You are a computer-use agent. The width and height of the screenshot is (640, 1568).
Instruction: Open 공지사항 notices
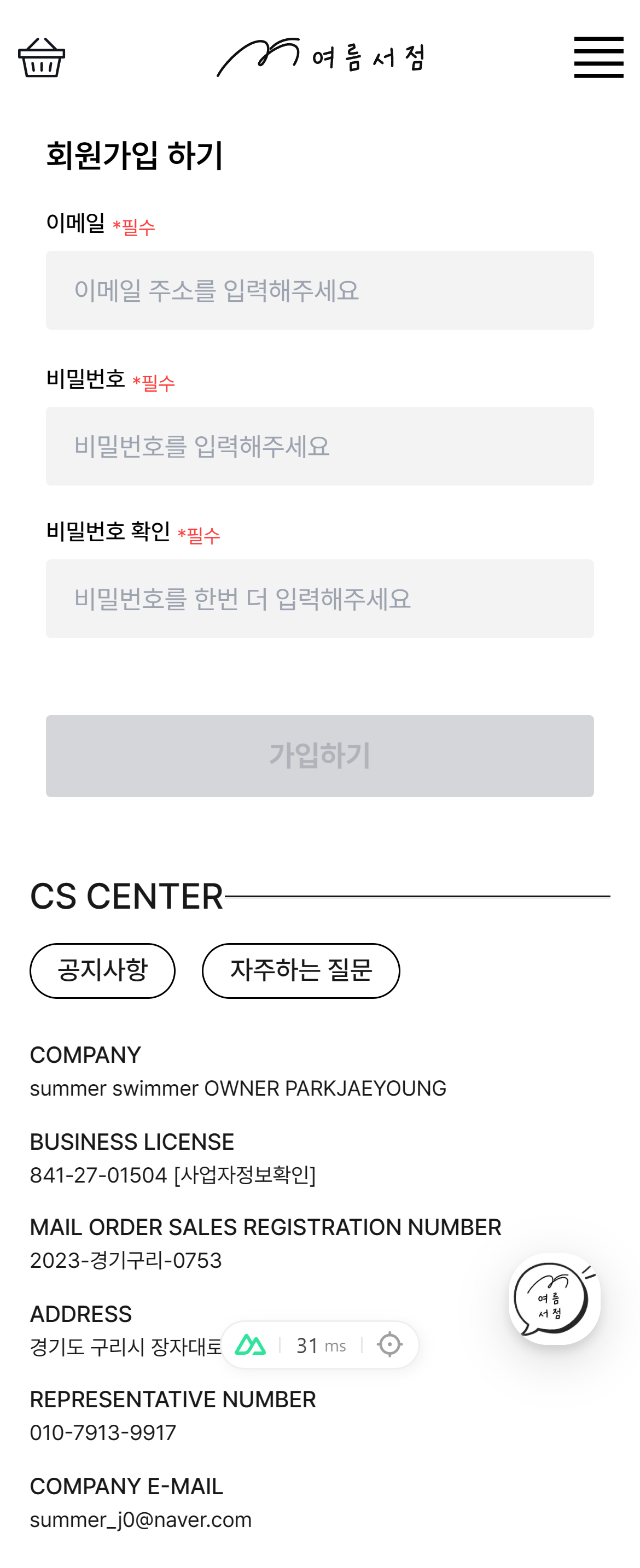[102, 971]
